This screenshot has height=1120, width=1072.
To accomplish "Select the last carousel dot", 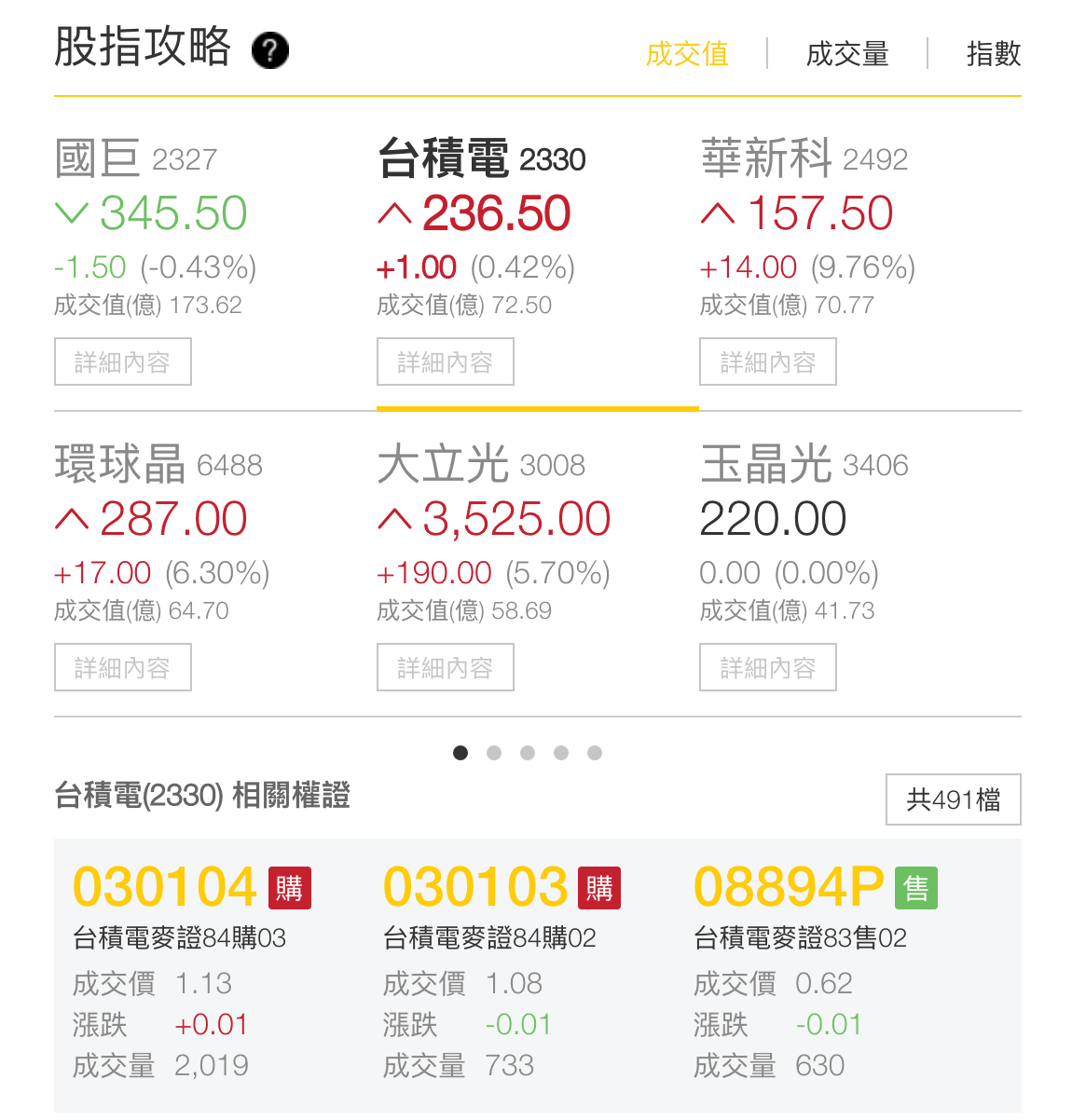I will 595,753.
